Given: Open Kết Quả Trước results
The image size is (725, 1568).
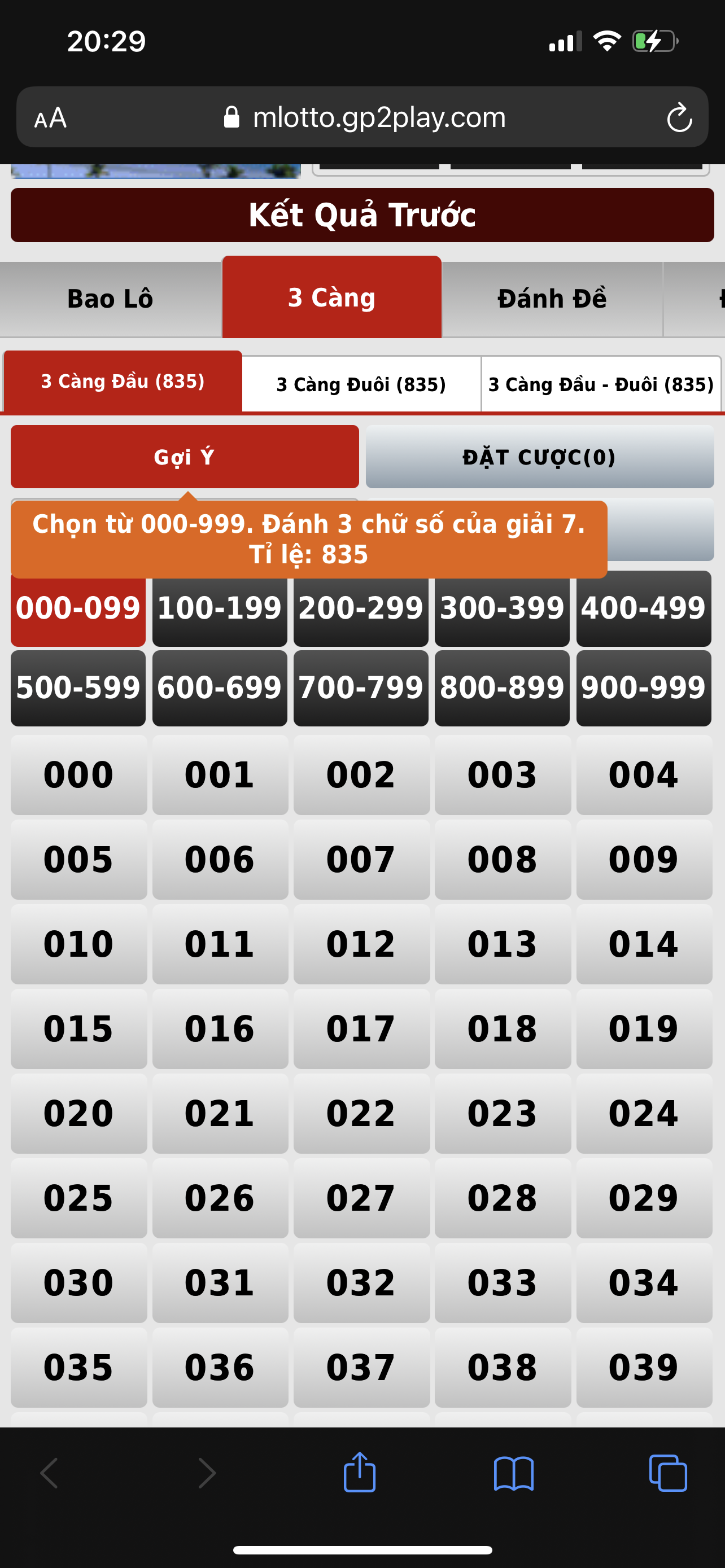Looking at the screenshot, I should [362, 215].
